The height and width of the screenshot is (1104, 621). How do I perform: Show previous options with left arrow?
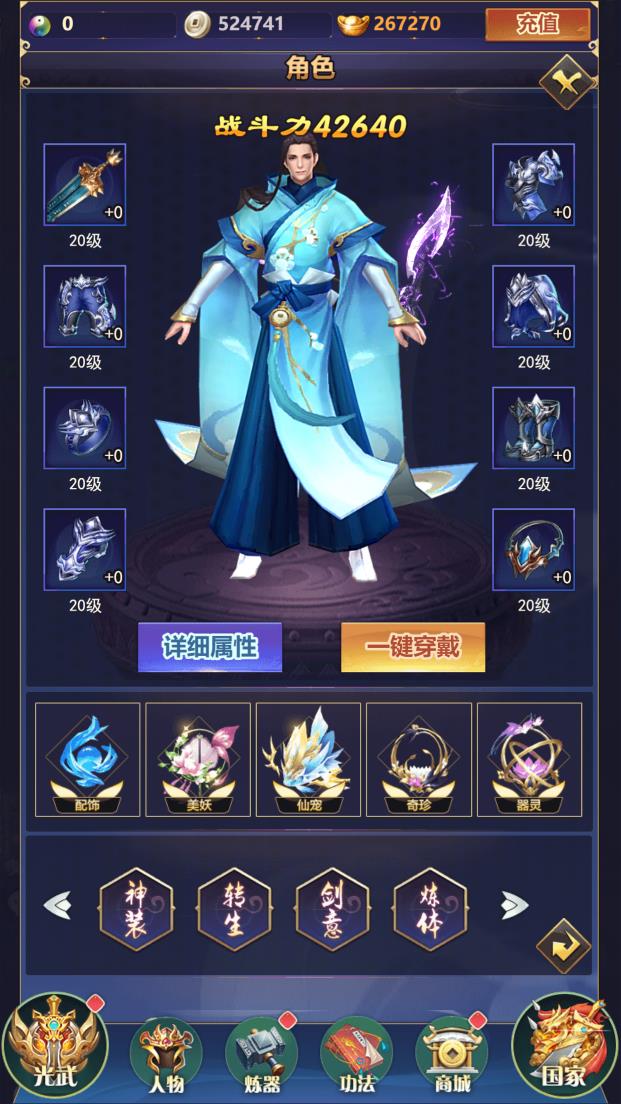57,906
